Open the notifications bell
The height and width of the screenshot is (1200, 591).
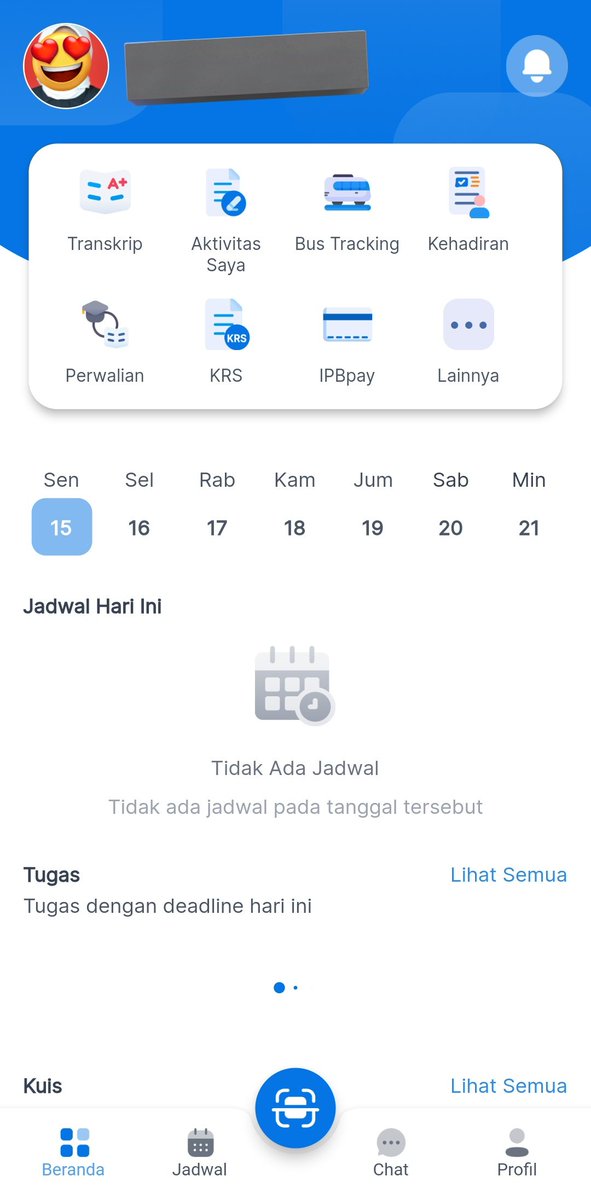537,66
